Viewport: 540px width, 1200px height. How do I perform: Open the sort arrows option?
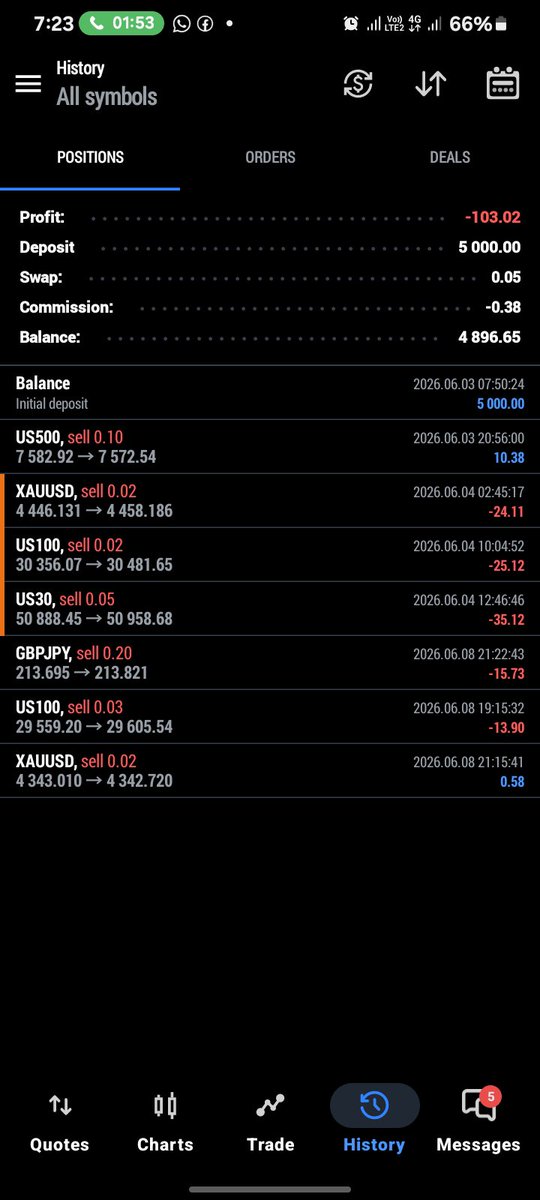(x=430, y=84)
